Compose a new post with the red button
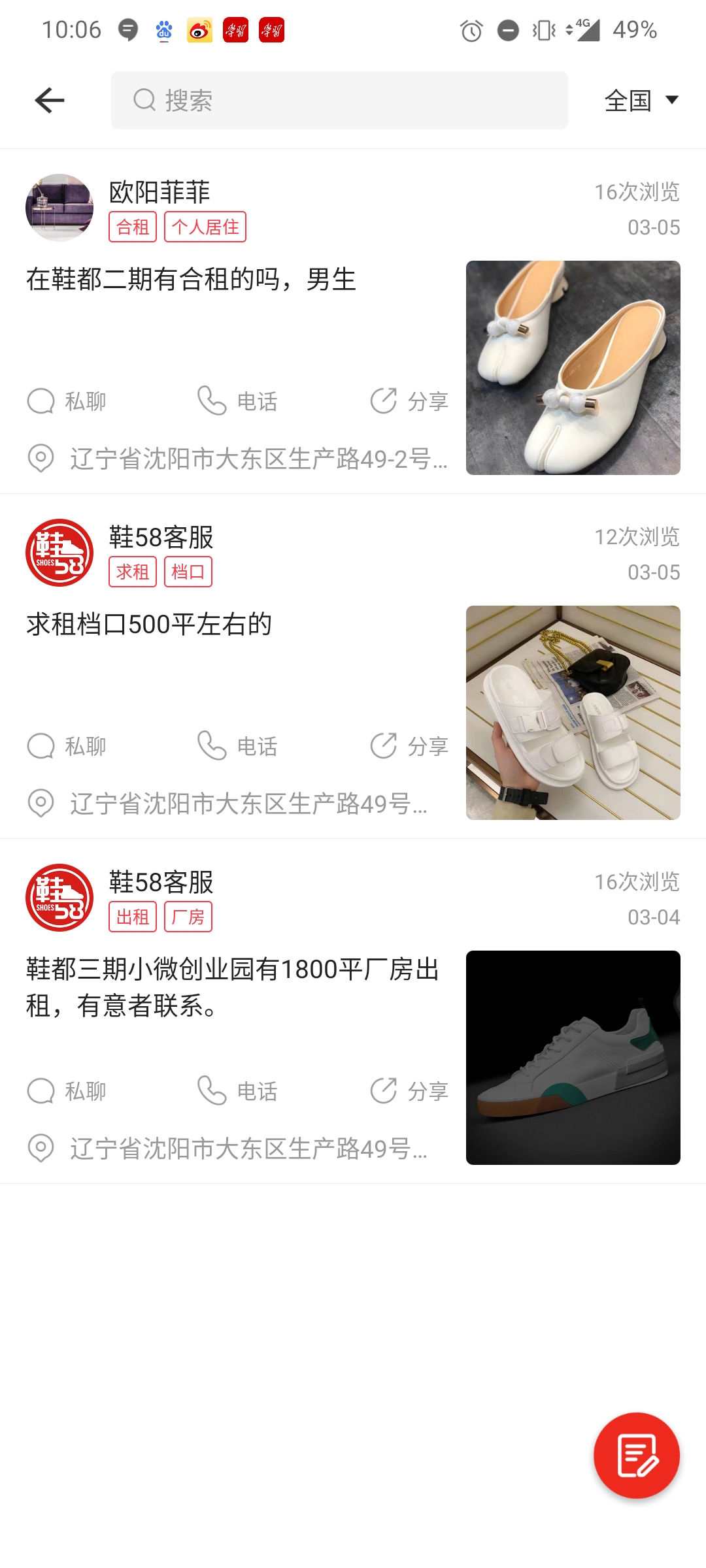Viewport: 706px width, 1568px height. (636, 1456)
